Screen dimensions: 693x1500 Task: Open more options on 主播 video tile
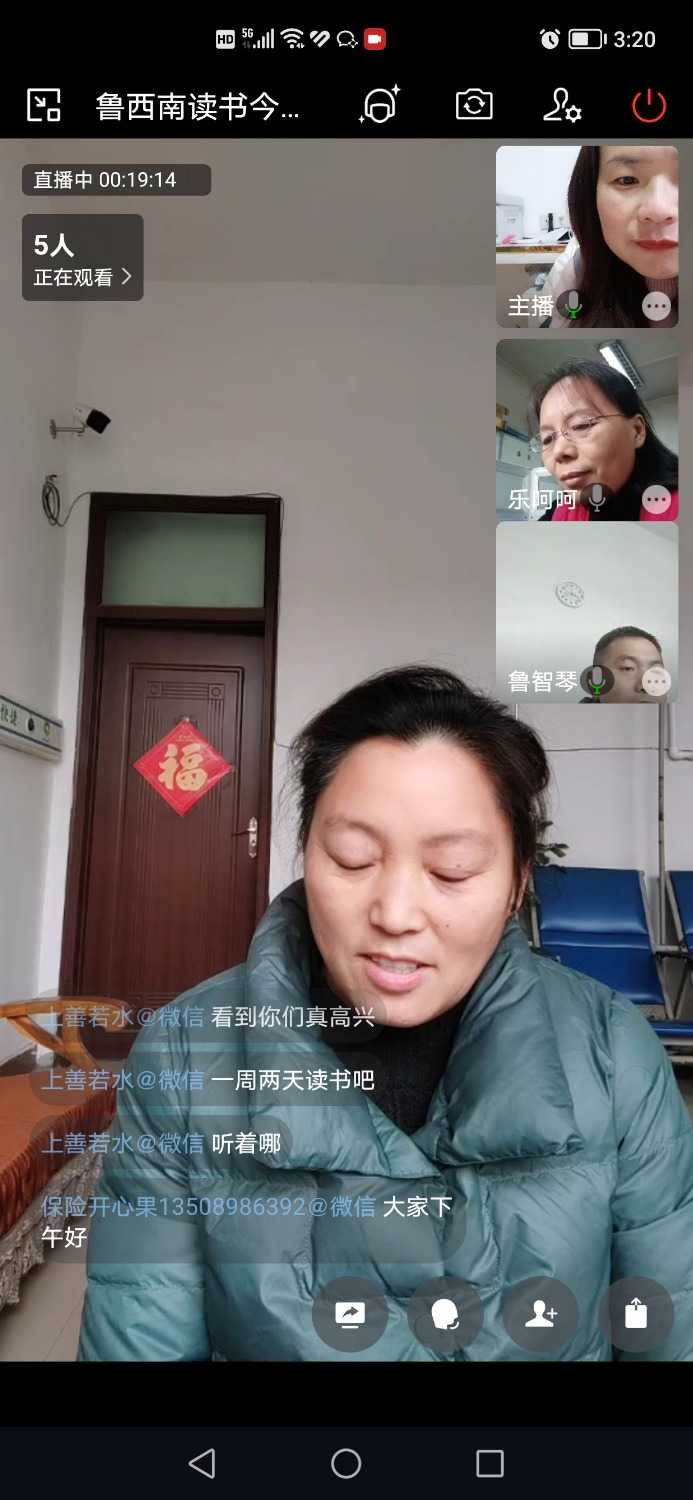[x=656, y=306]
